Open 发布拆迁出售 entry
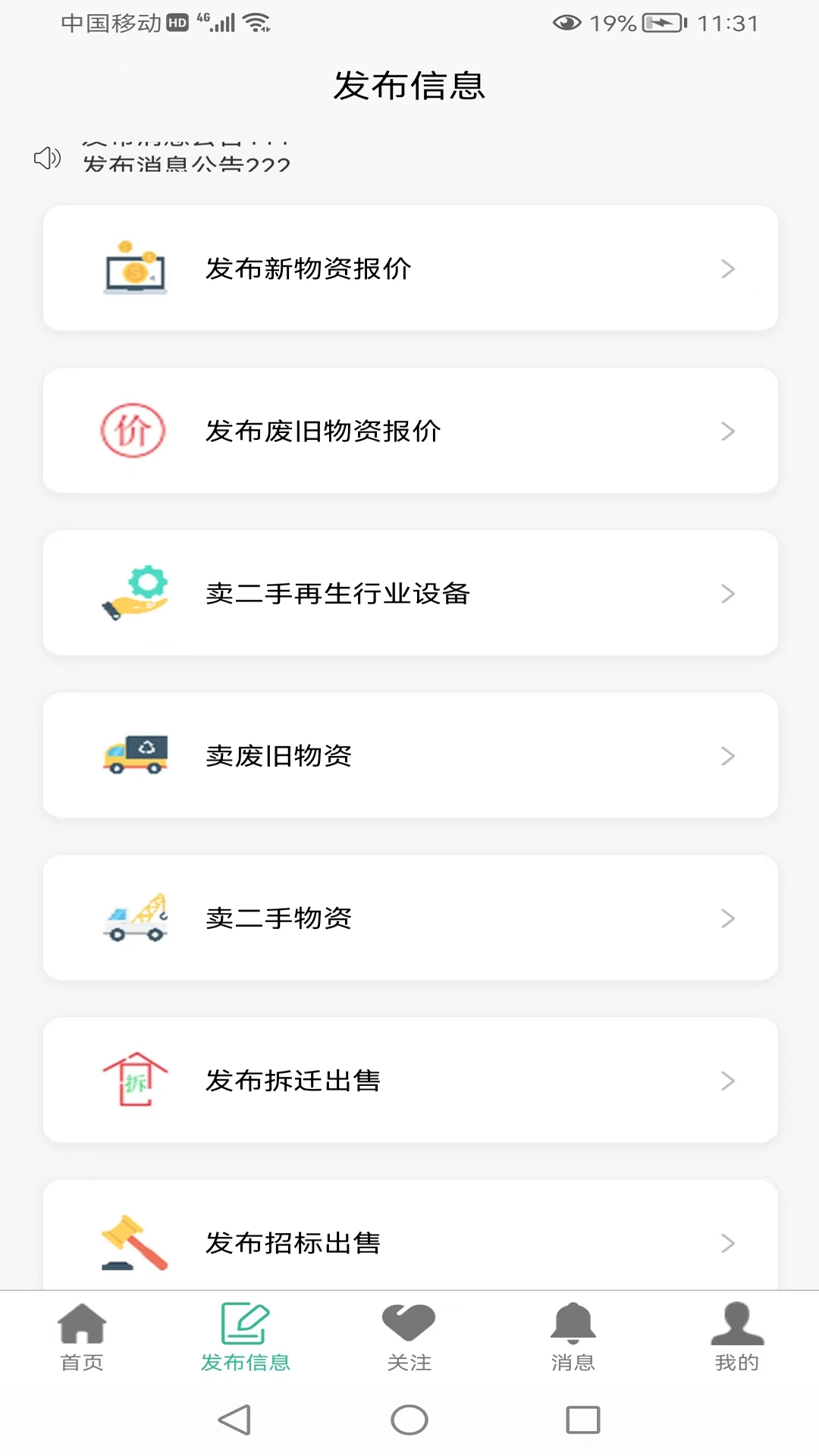Screen dimensions: 819x1456 [409, 1080]
